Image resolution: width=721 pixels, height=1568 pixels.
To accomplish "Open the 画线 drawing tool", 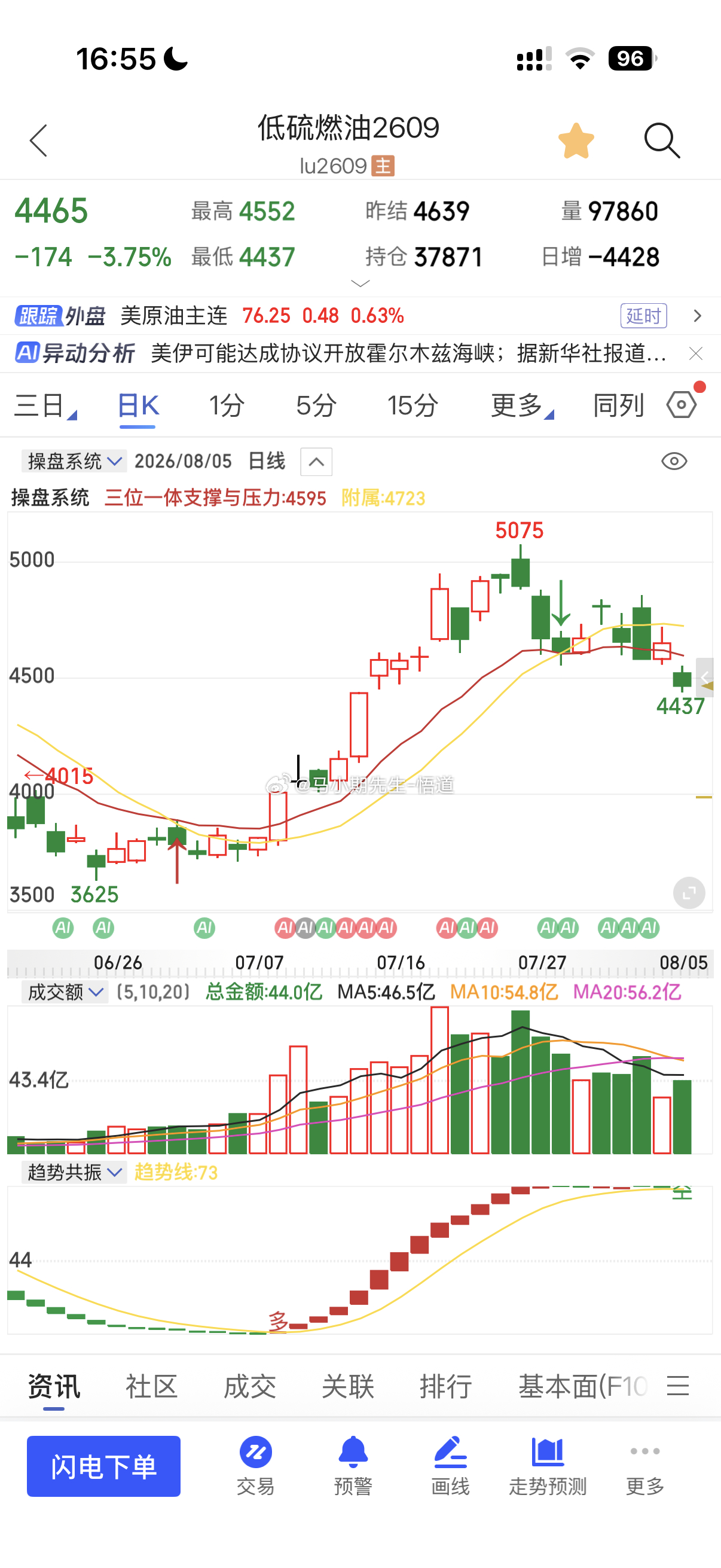I will point(450,1466).
